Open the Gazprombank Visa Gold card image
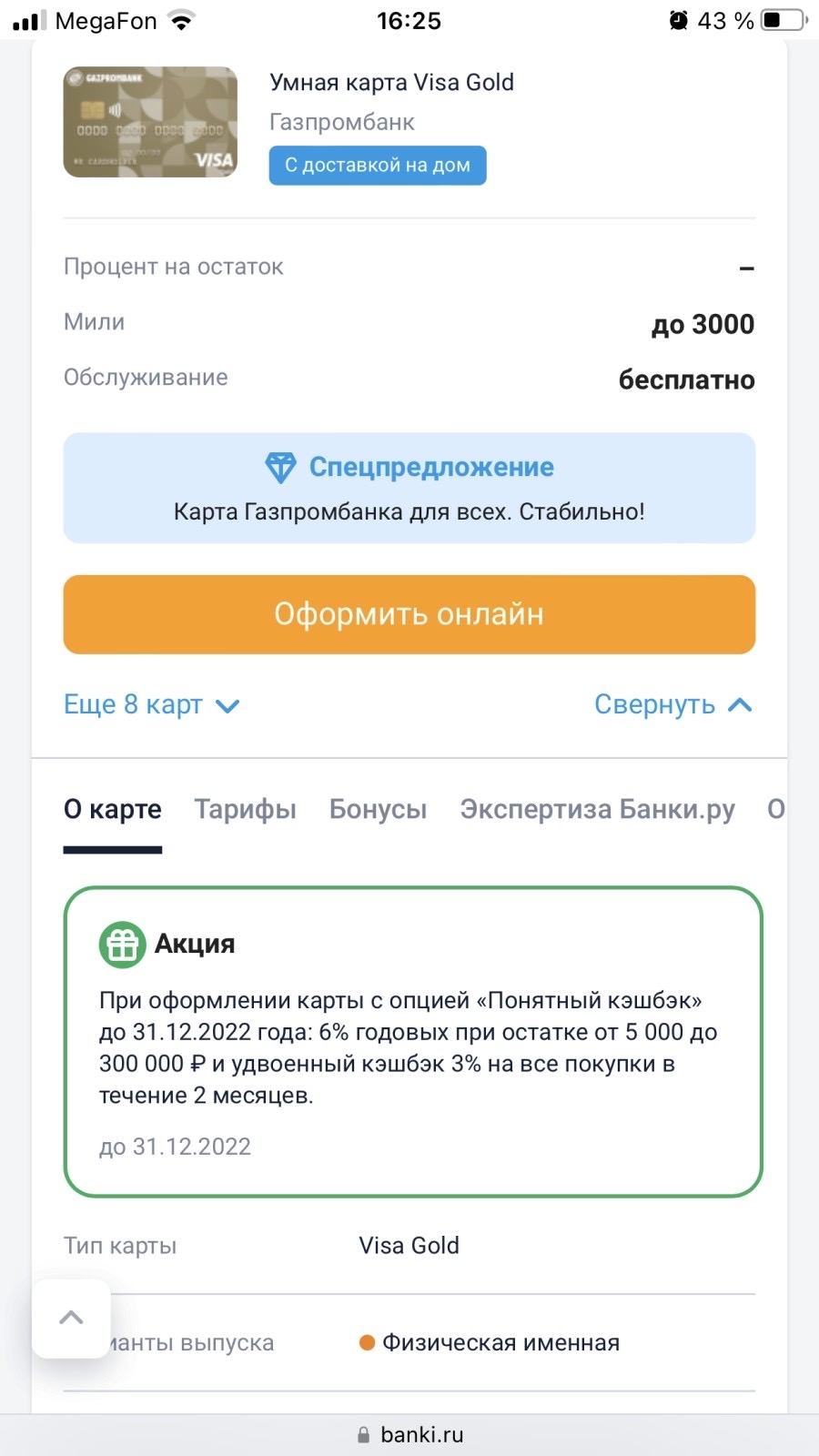This screenshot has width=819, height=1456. (x=150, y=122)
